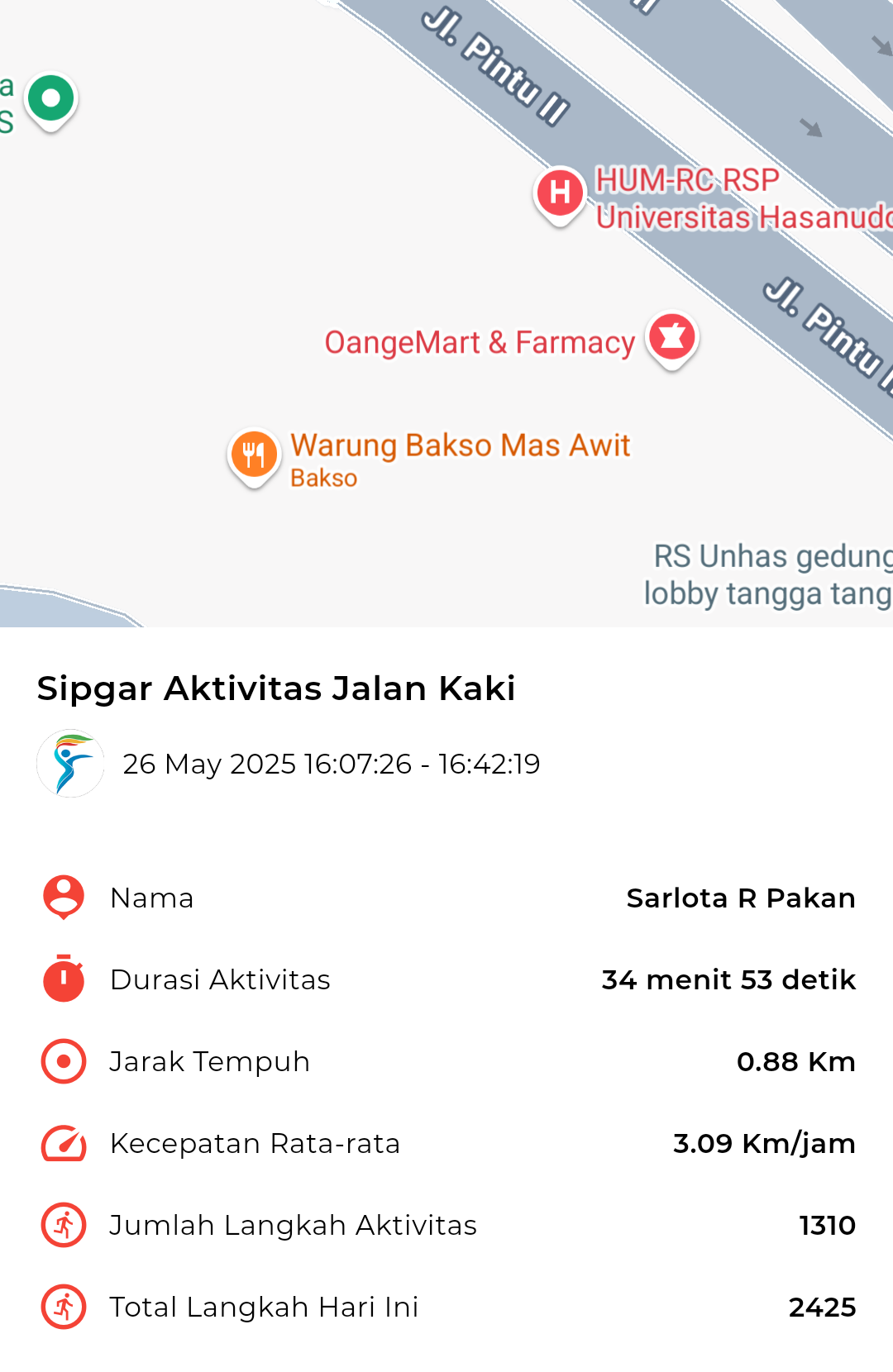Image resolution: width=893 pixels, height=1372 pixels.
Task: Click the Kecepatan Rata-rata speedometer icon
Action: click(x=62, y=1143)
